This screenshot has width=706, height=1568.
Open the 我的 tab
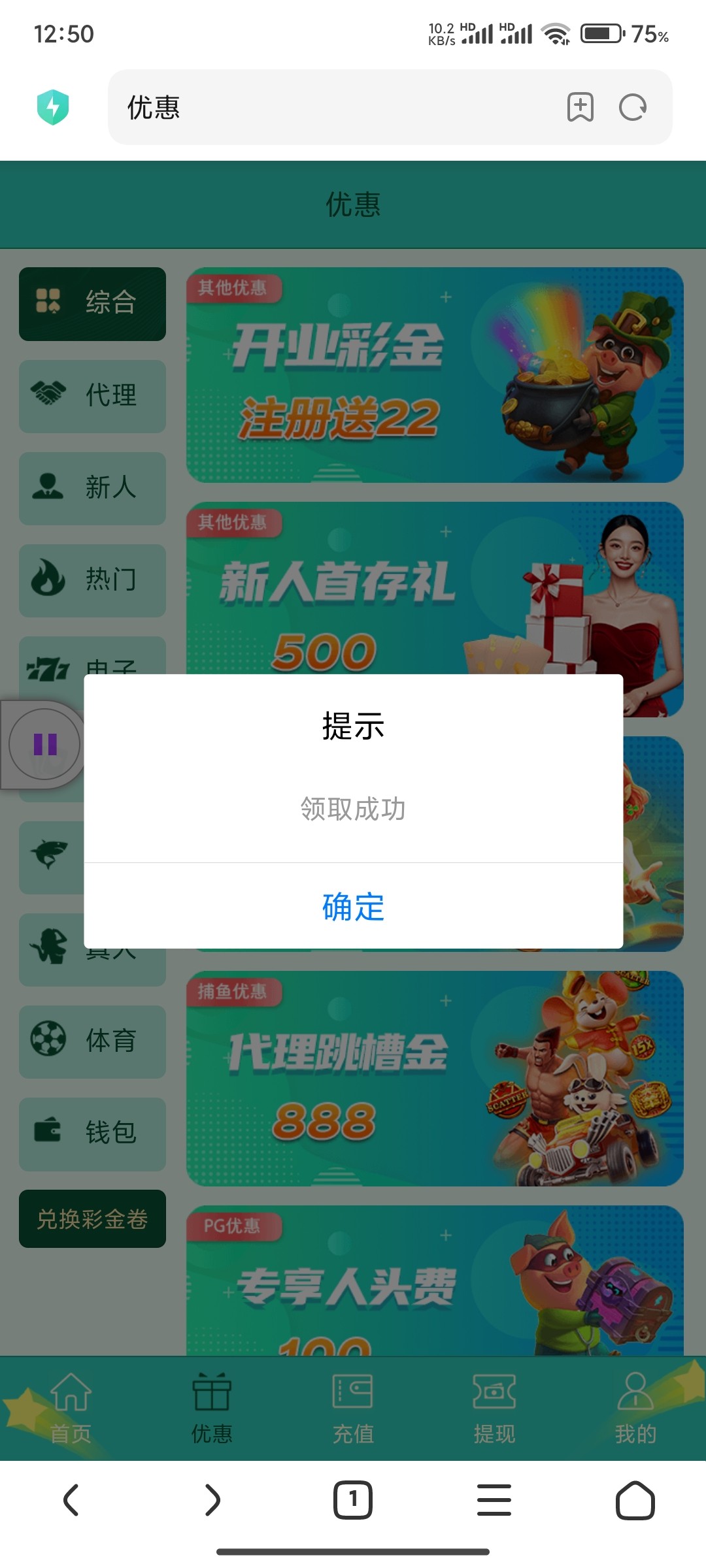(x=635, y=1409)
